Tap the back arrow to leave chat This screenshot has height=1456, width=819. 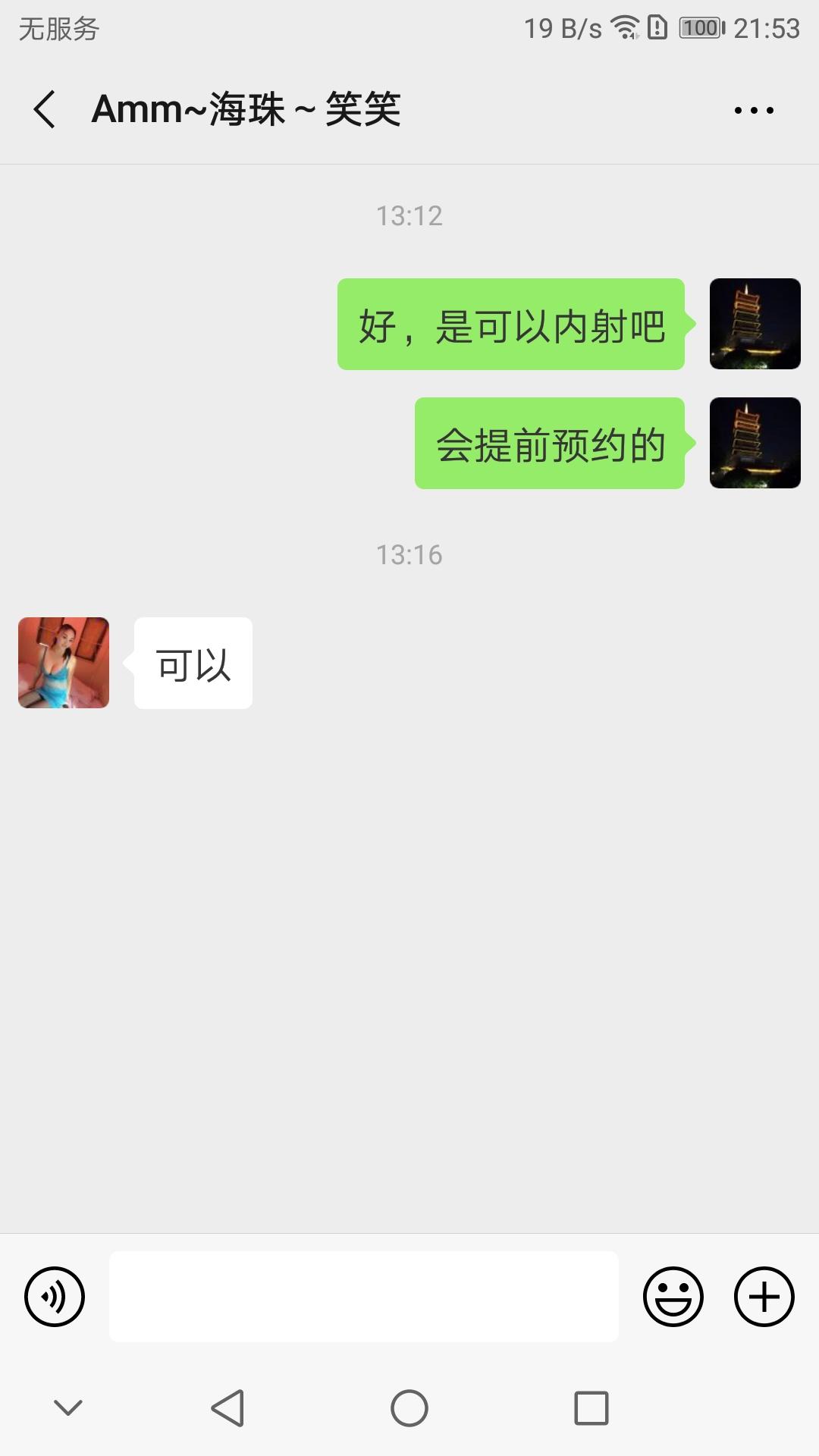pyautogui.click(x=45, y=110)
